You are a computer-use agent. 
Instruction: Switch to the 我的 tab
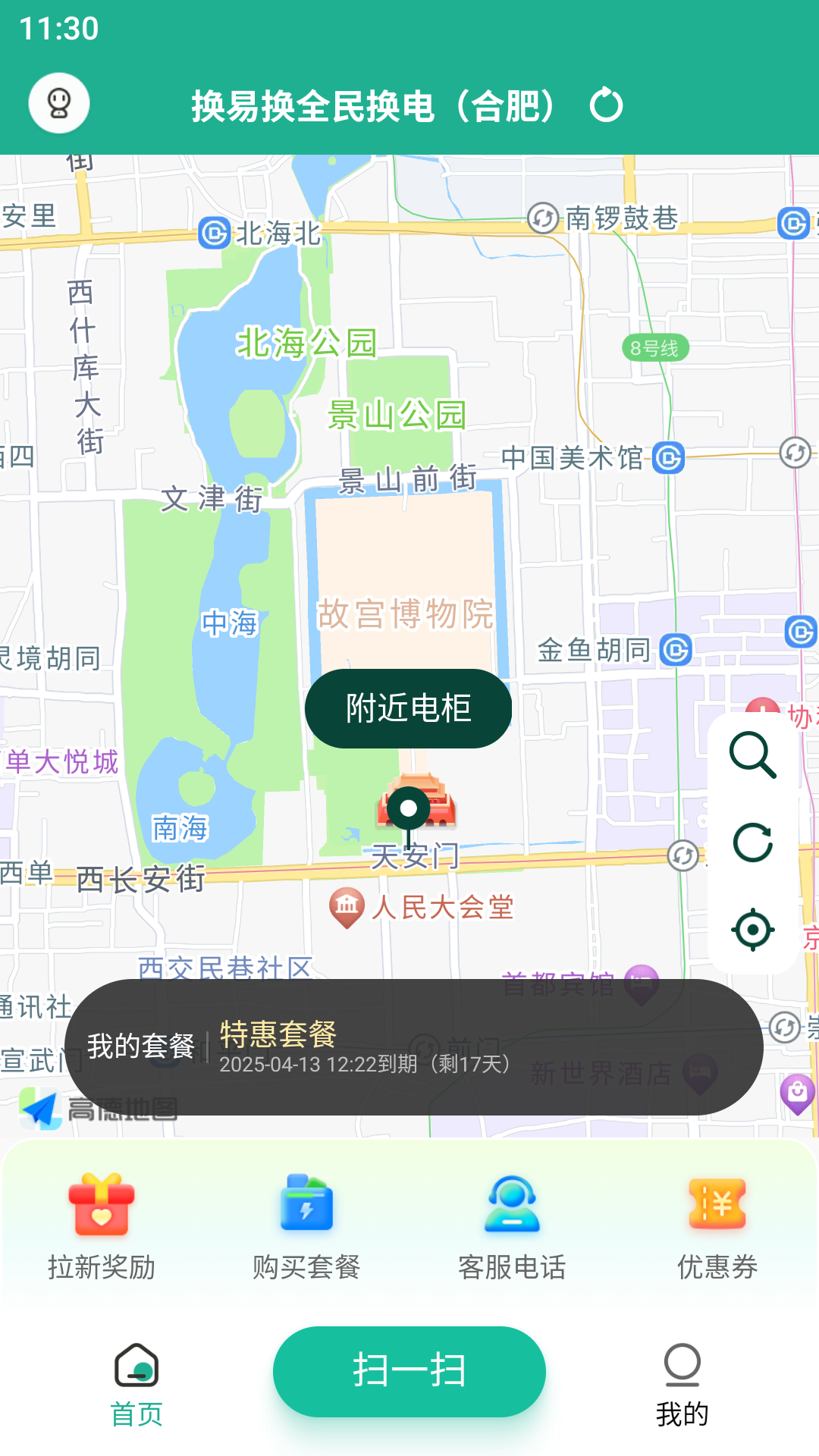point(682,1384)
